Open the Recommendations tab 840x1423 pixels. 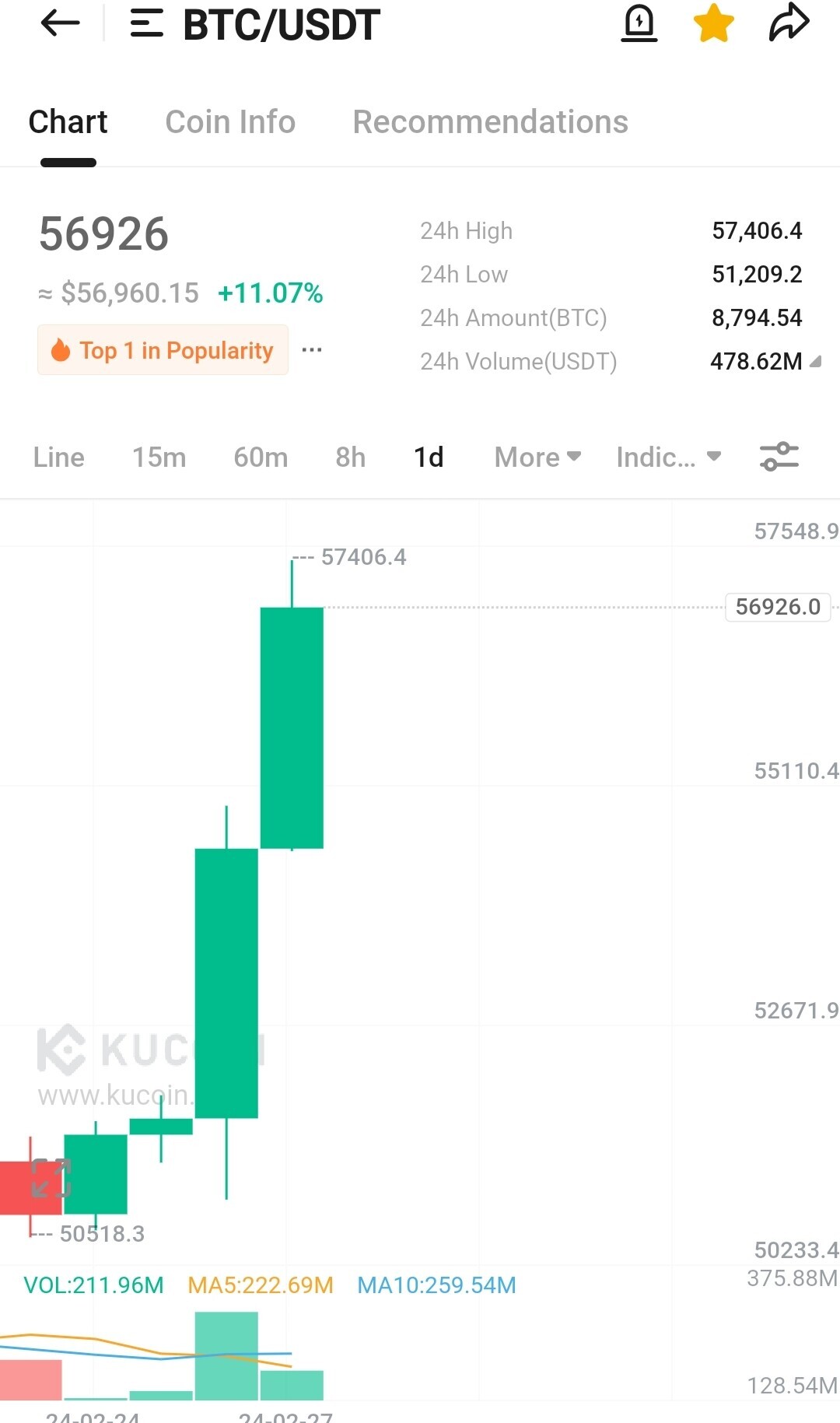tap(490, 122)
